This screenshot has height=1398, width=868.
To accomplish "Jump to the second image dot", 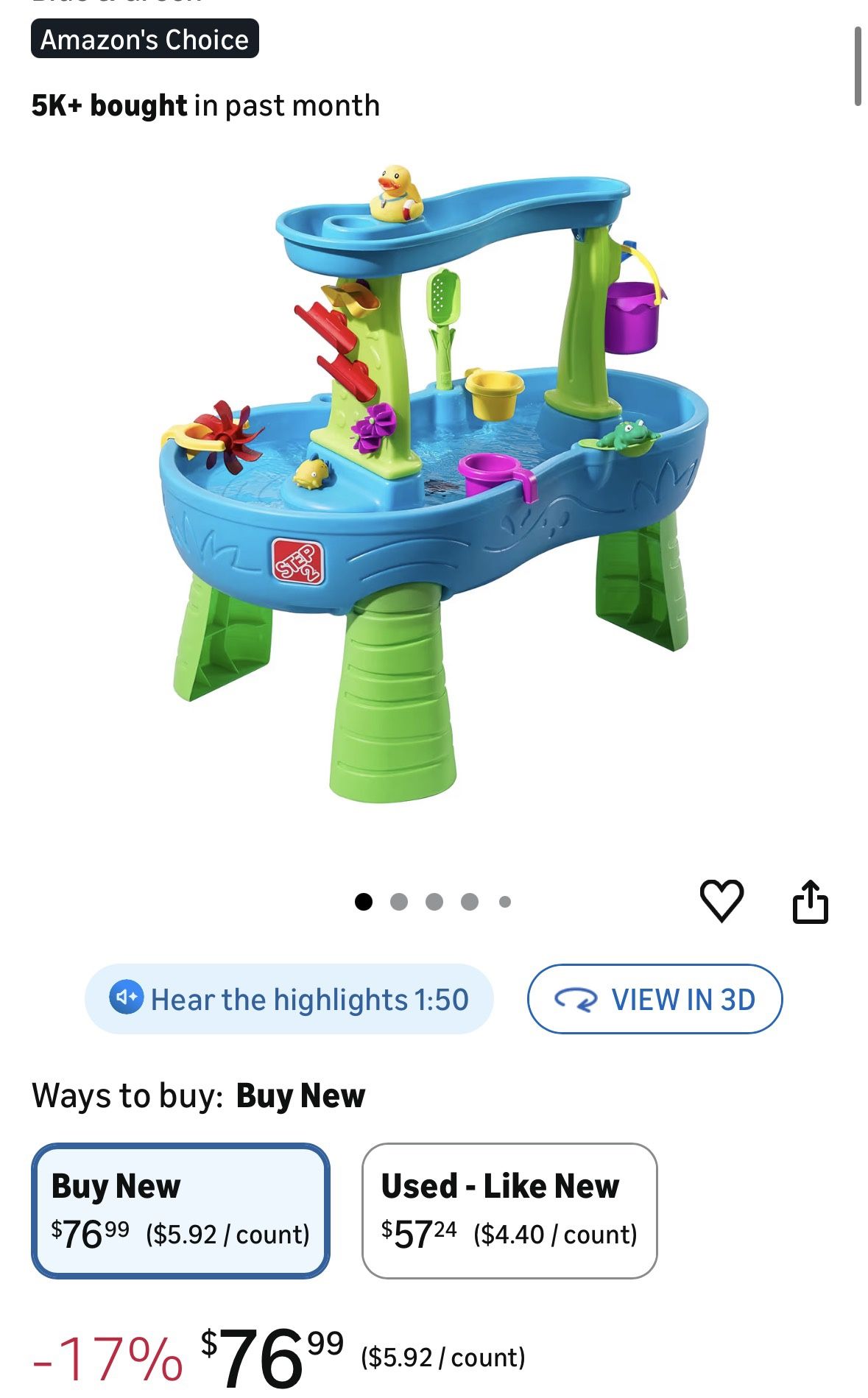I will coord(399,902).
